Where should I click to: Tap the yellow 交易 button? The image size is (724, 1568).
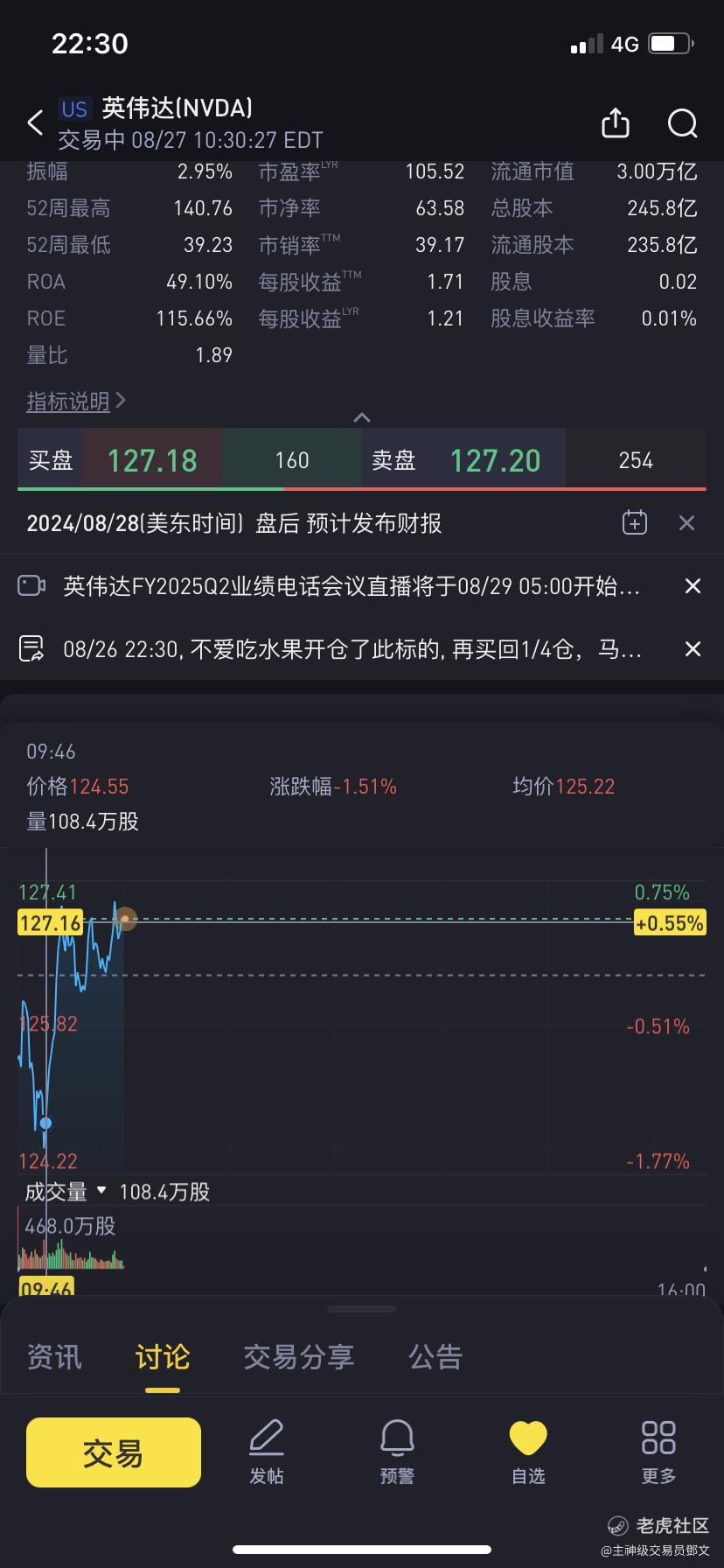(114, 1452)
